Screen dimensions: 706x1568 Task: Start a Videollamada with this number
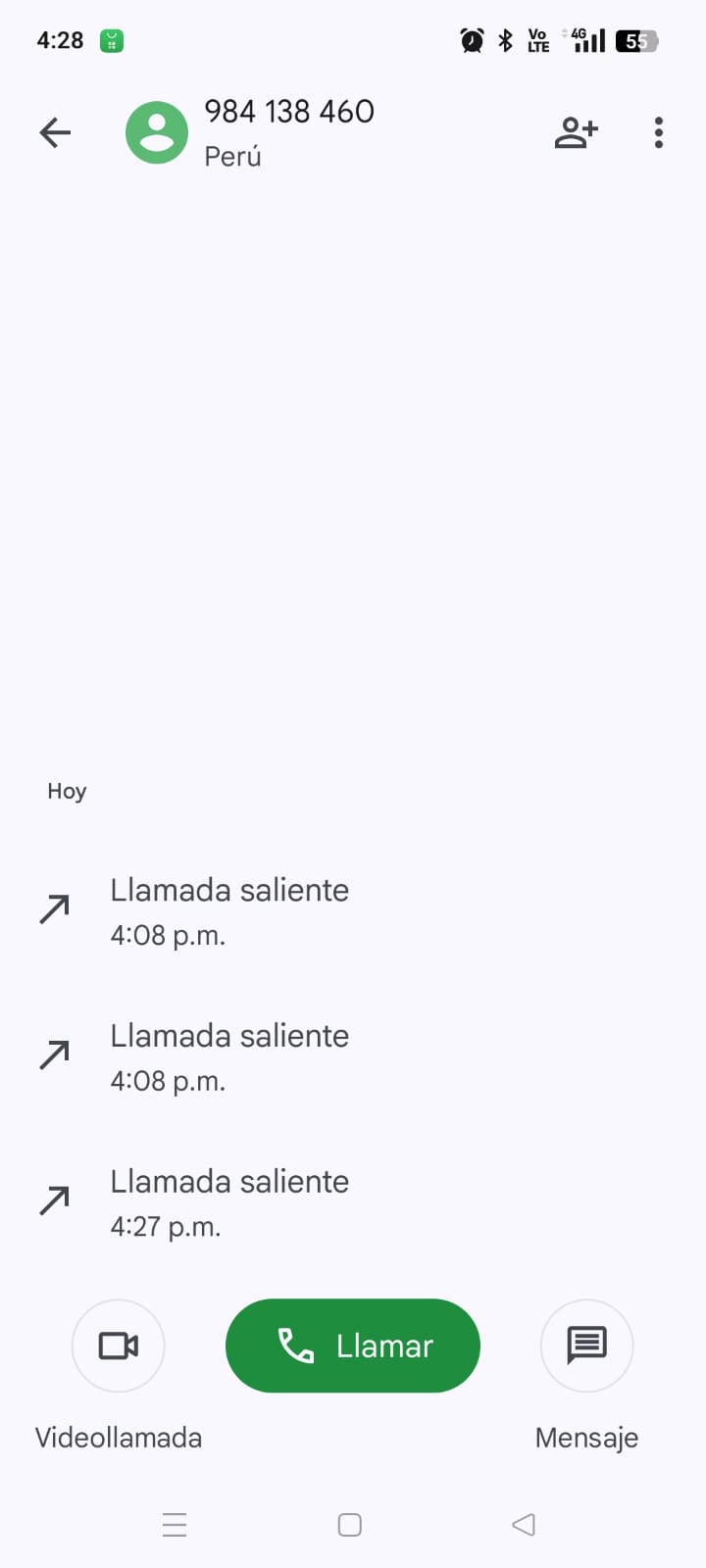click(x=119, y=1346)
